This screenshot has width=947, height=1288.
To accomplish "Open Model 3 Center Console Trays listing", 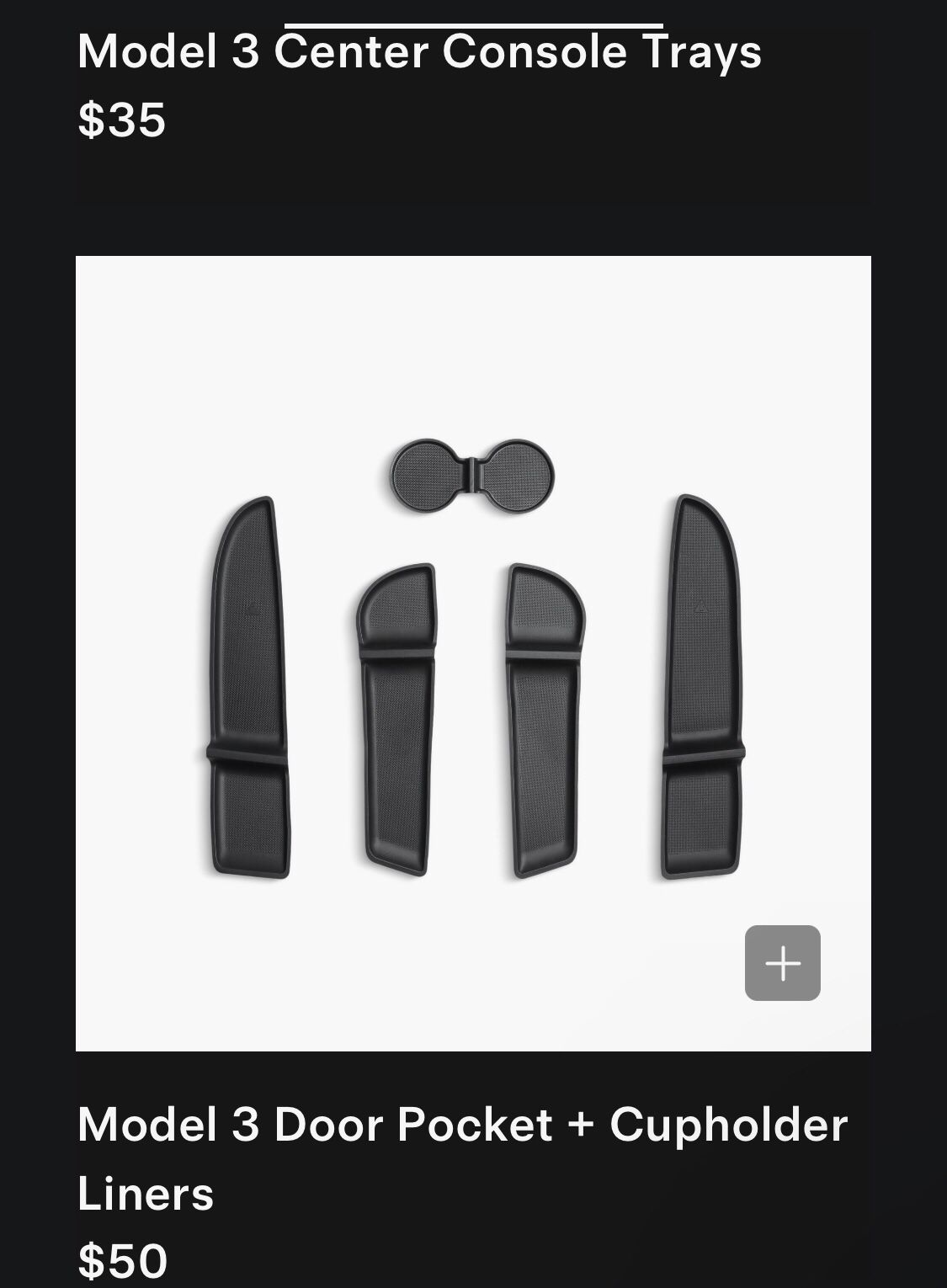I will (419, 52).
